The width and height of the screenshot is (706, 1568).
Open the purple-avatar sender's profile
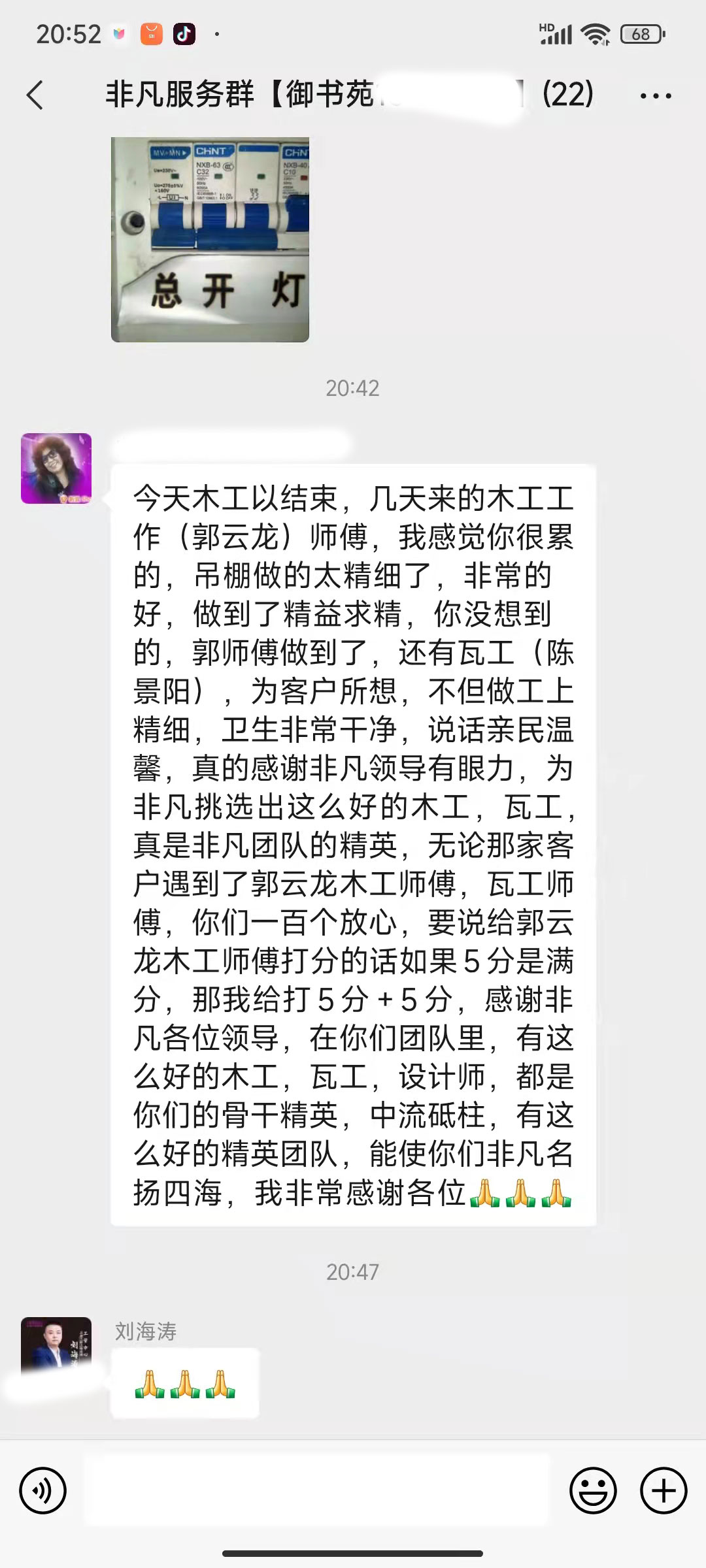[56, 468]
